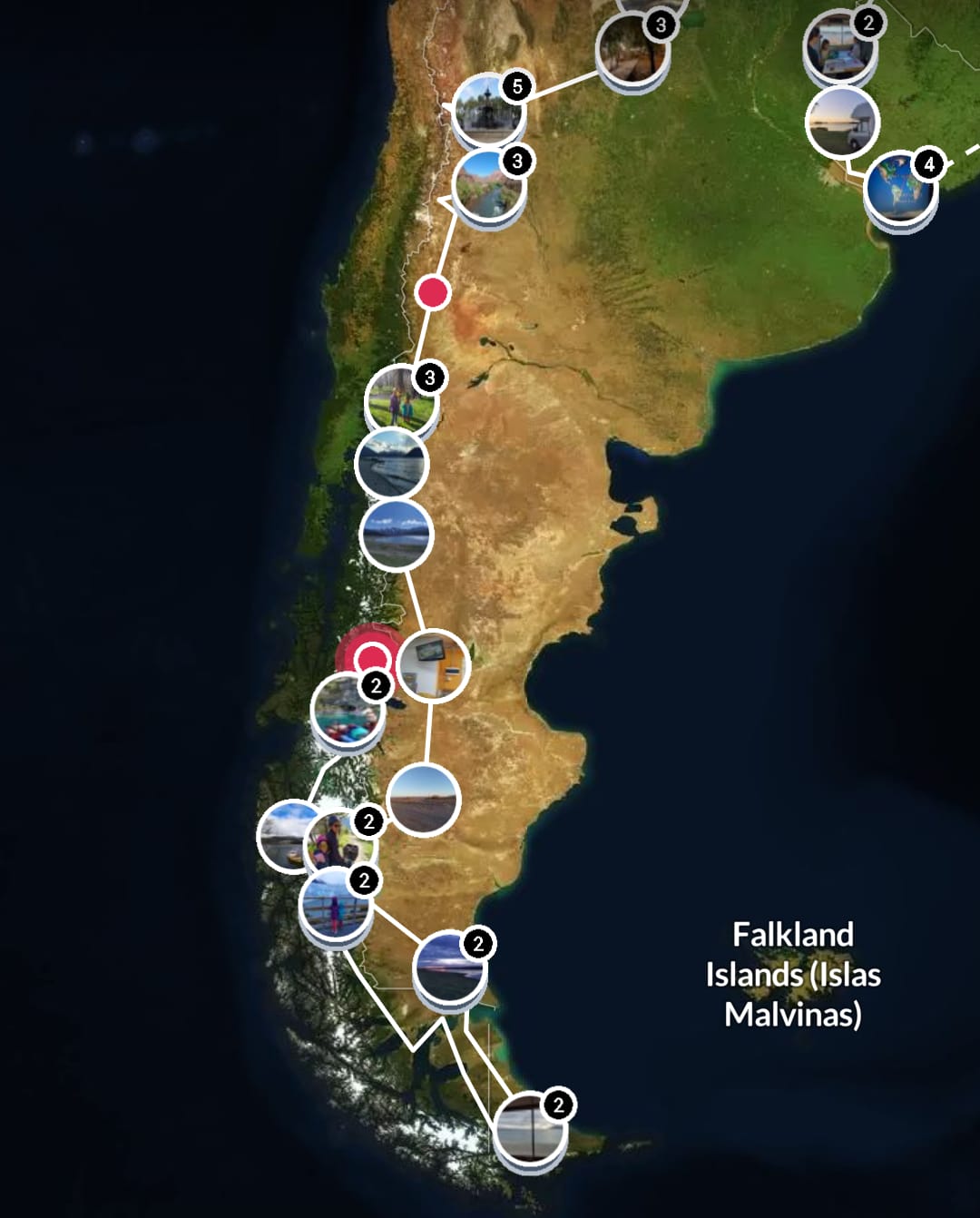Open the beach horizon marker near Tierra del Fuego

(x=530, y=1128)
